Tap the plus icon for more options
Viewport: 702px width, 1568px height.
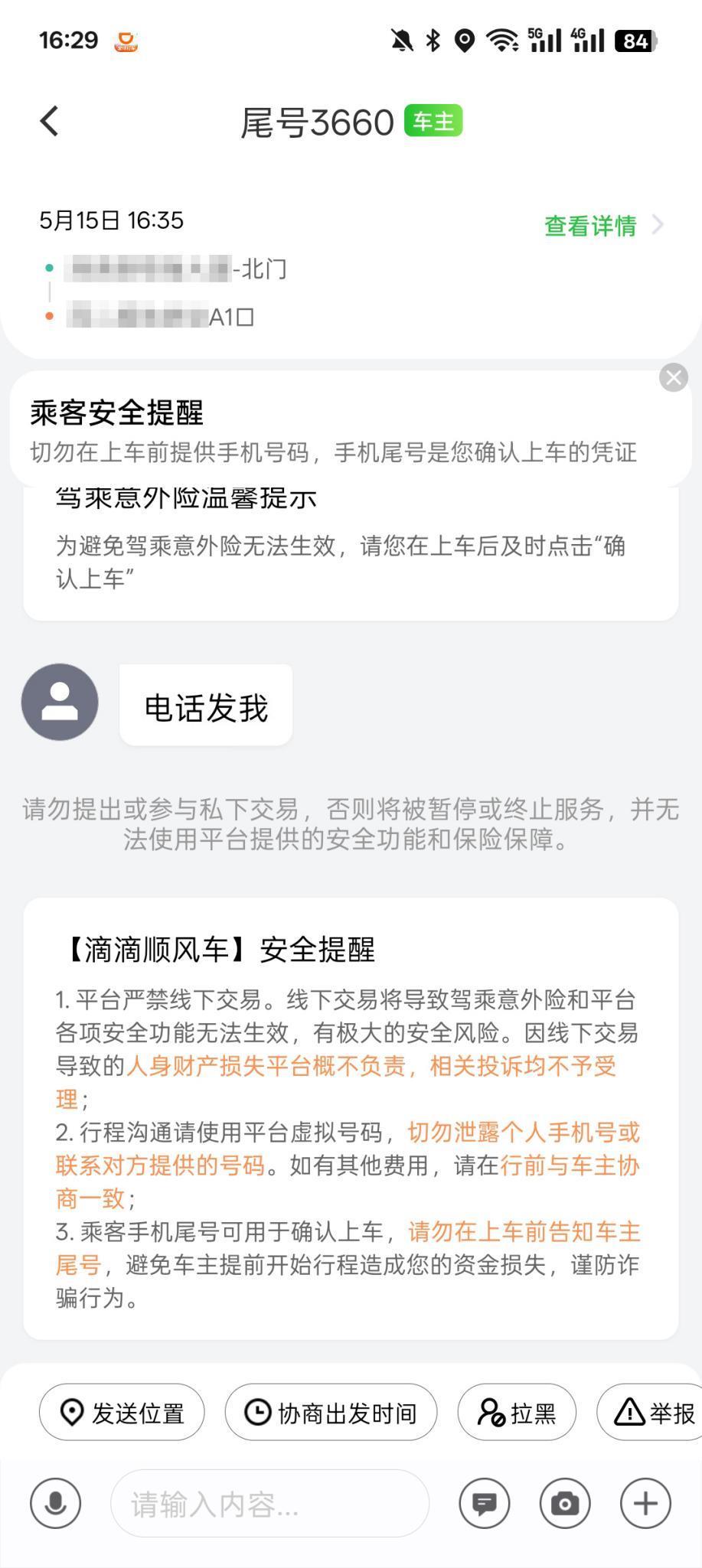tap(643, 1502)
